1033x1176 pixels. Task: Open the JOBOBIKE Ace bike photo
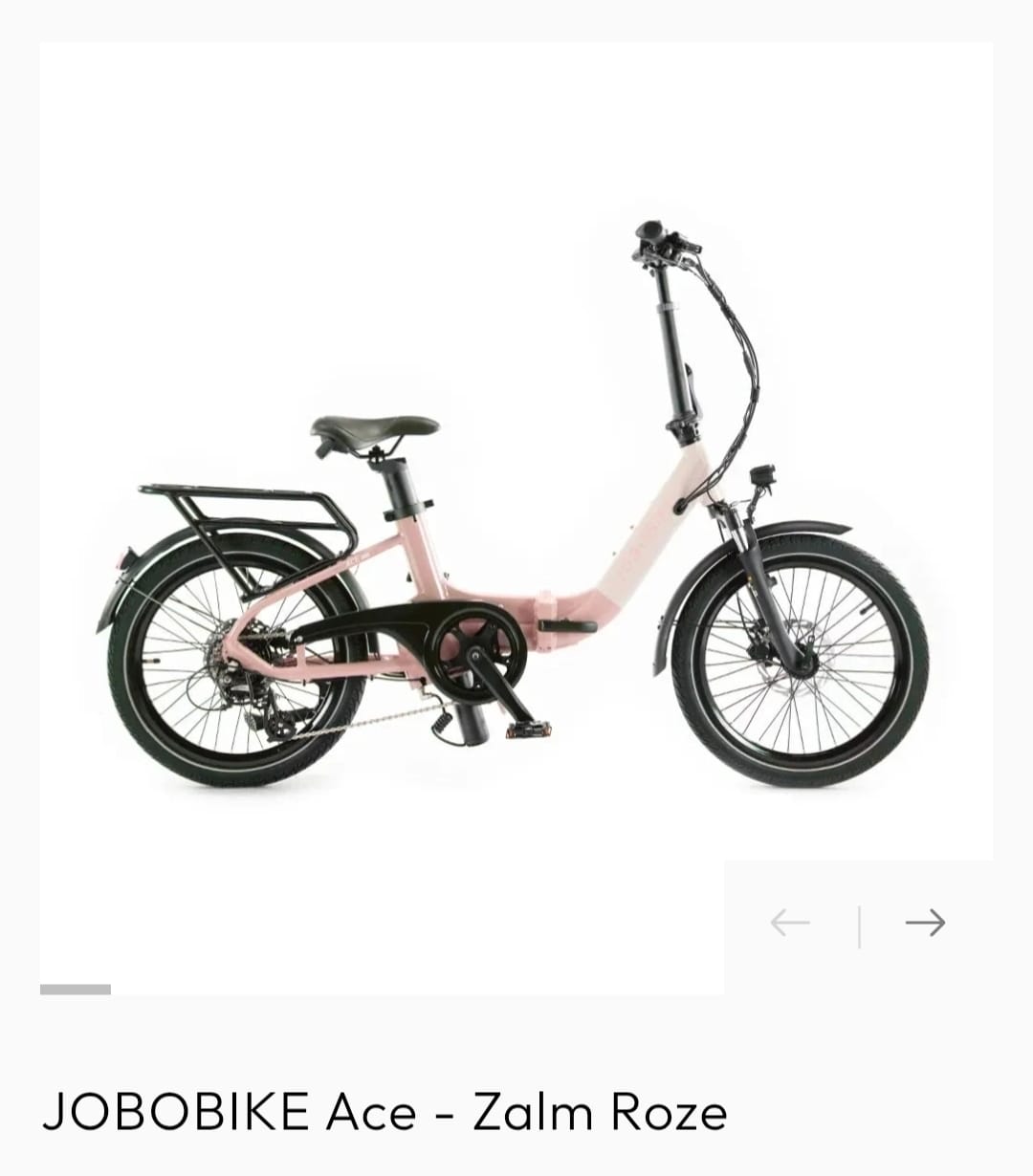pyautogui.click(x=516, y=507)
